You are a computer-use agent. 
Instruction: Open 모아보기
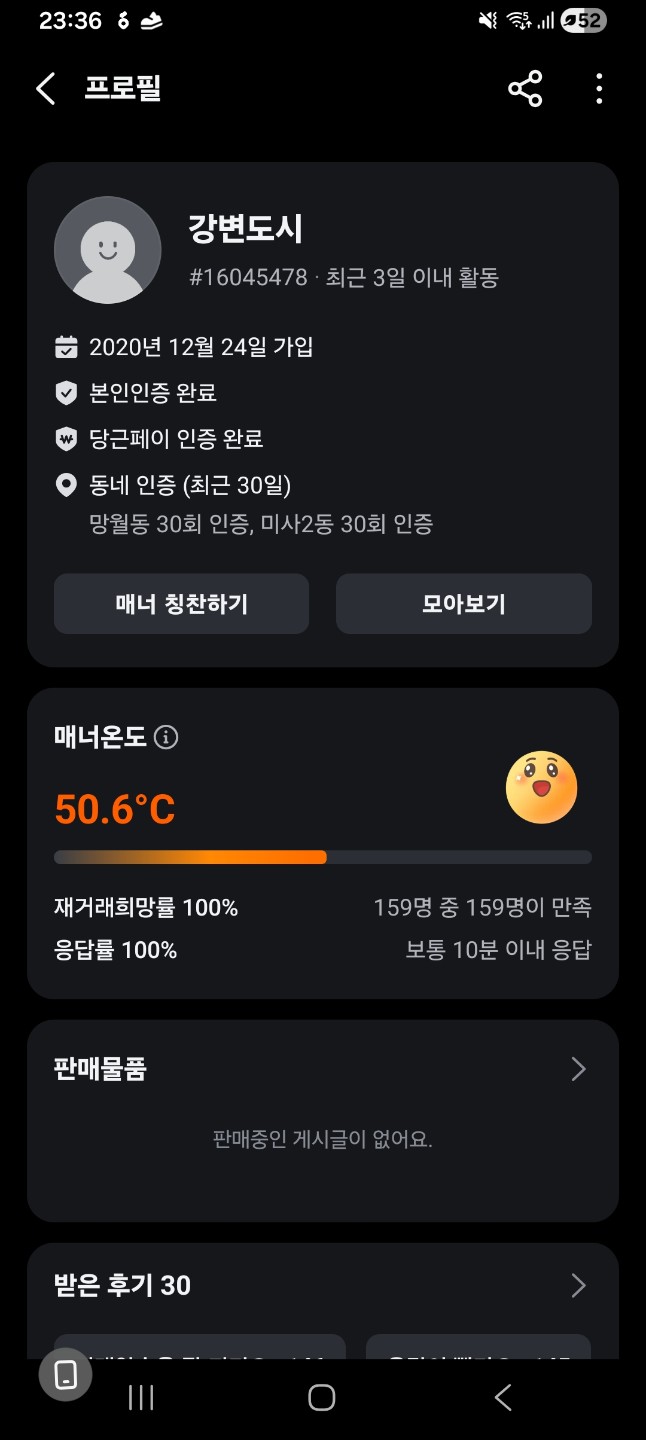pos(464,604)
